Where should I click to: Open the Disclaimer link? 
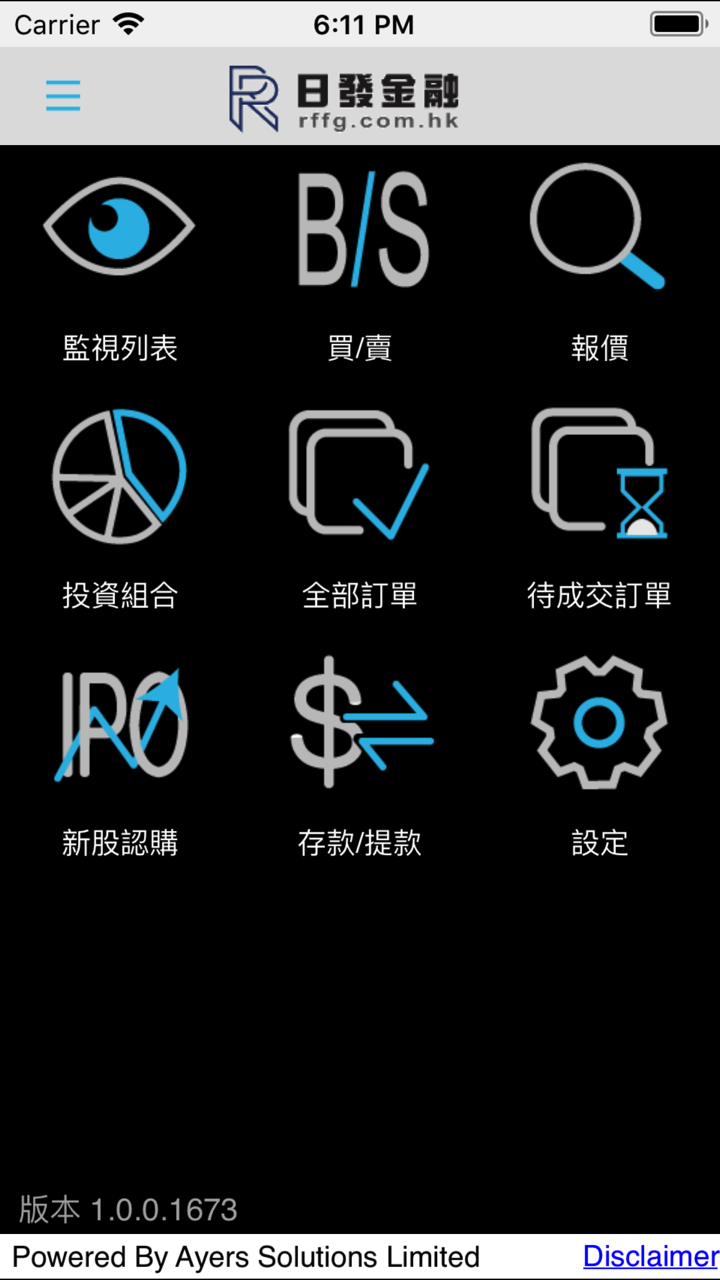651,1257
